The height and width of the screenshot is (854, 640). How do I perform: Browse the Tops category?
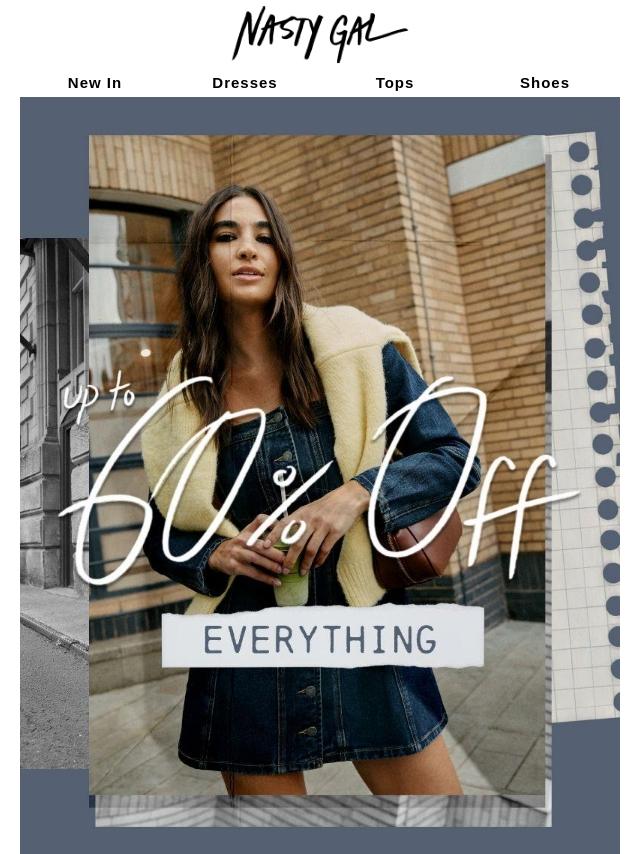[x=394, y=83]
